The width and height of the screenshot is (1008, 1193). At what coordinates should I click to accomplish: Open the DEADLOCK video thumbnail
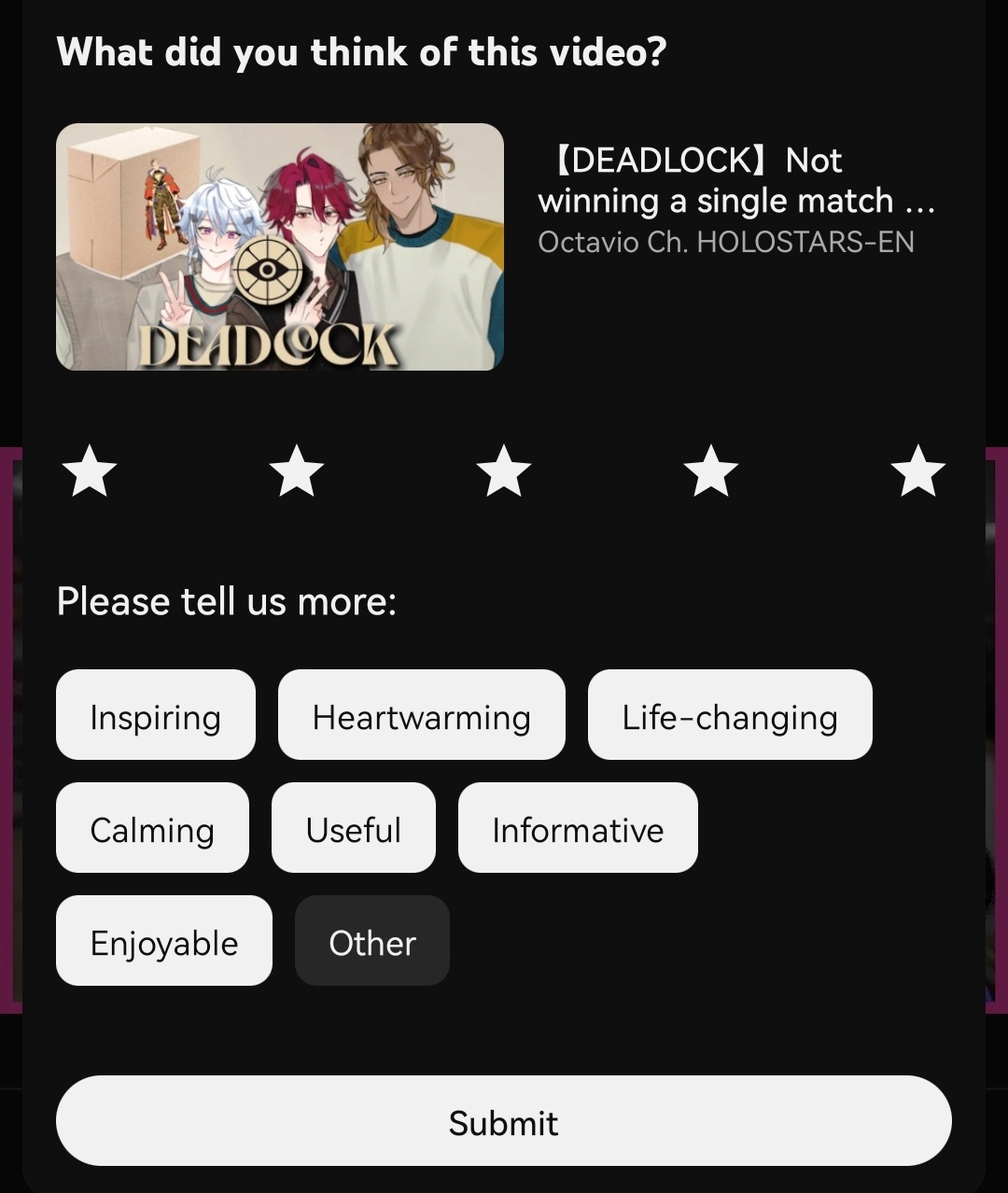(x=280, y=247)
